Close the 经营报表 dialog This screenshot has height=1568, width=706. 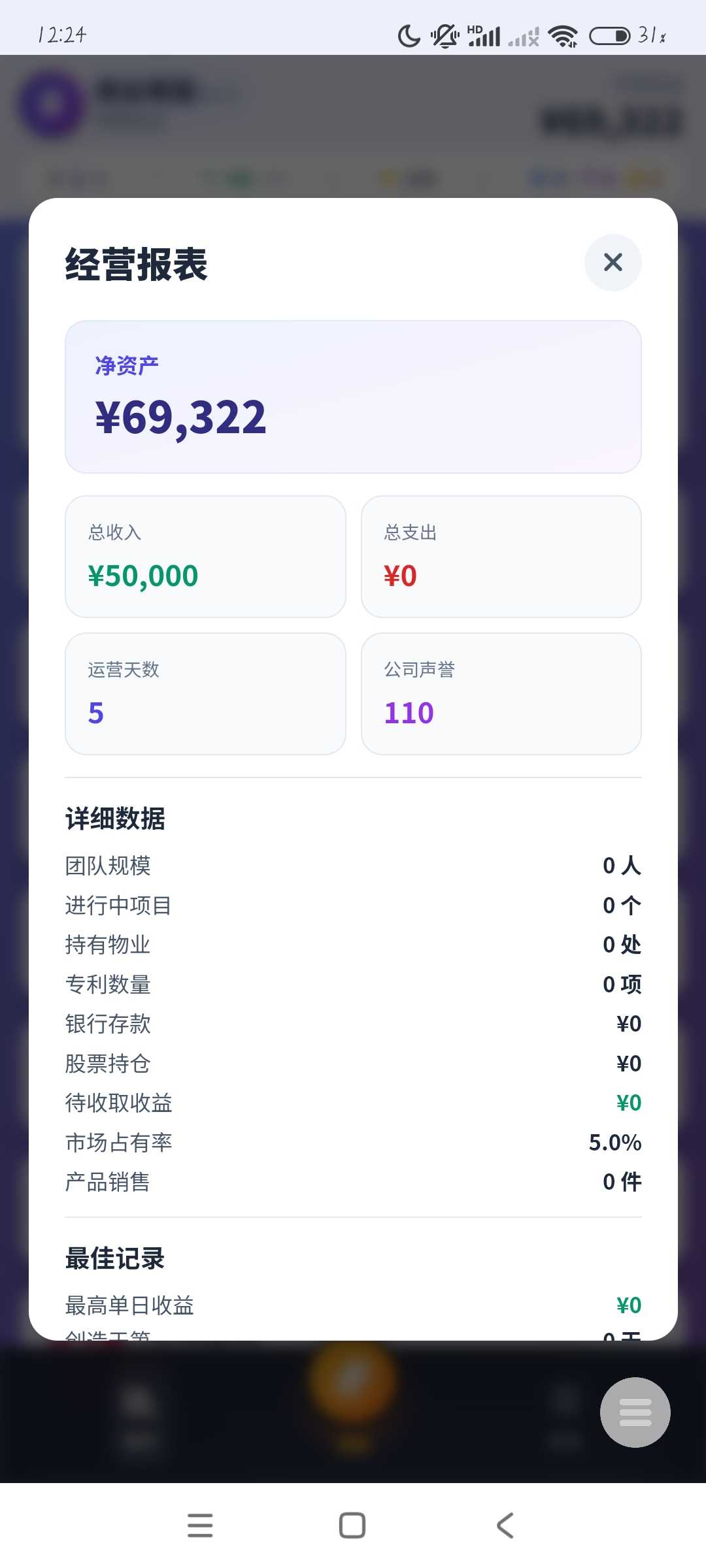613,263
